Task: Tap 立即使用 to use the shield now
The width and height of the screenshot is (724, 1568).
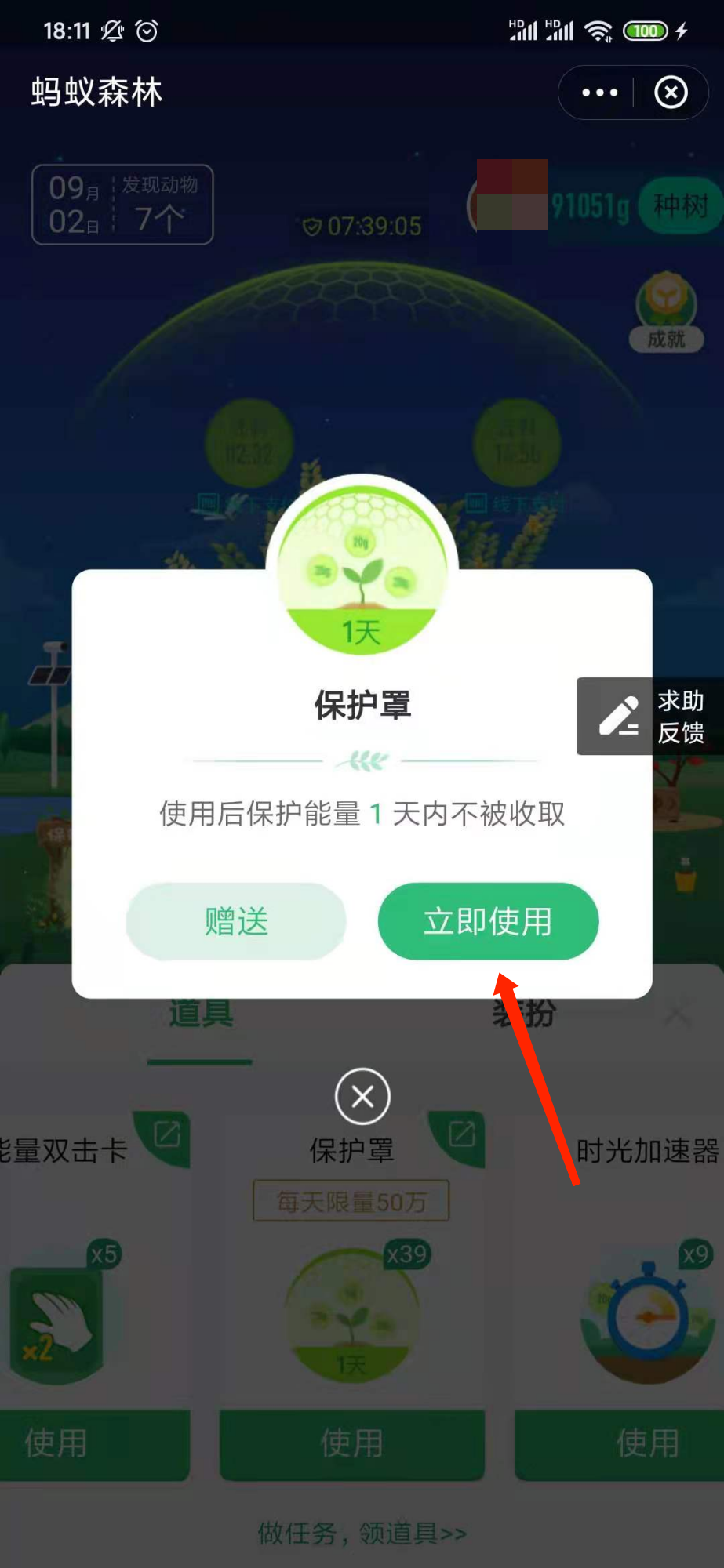Action: pyautogui.click(x=488, y=921)
